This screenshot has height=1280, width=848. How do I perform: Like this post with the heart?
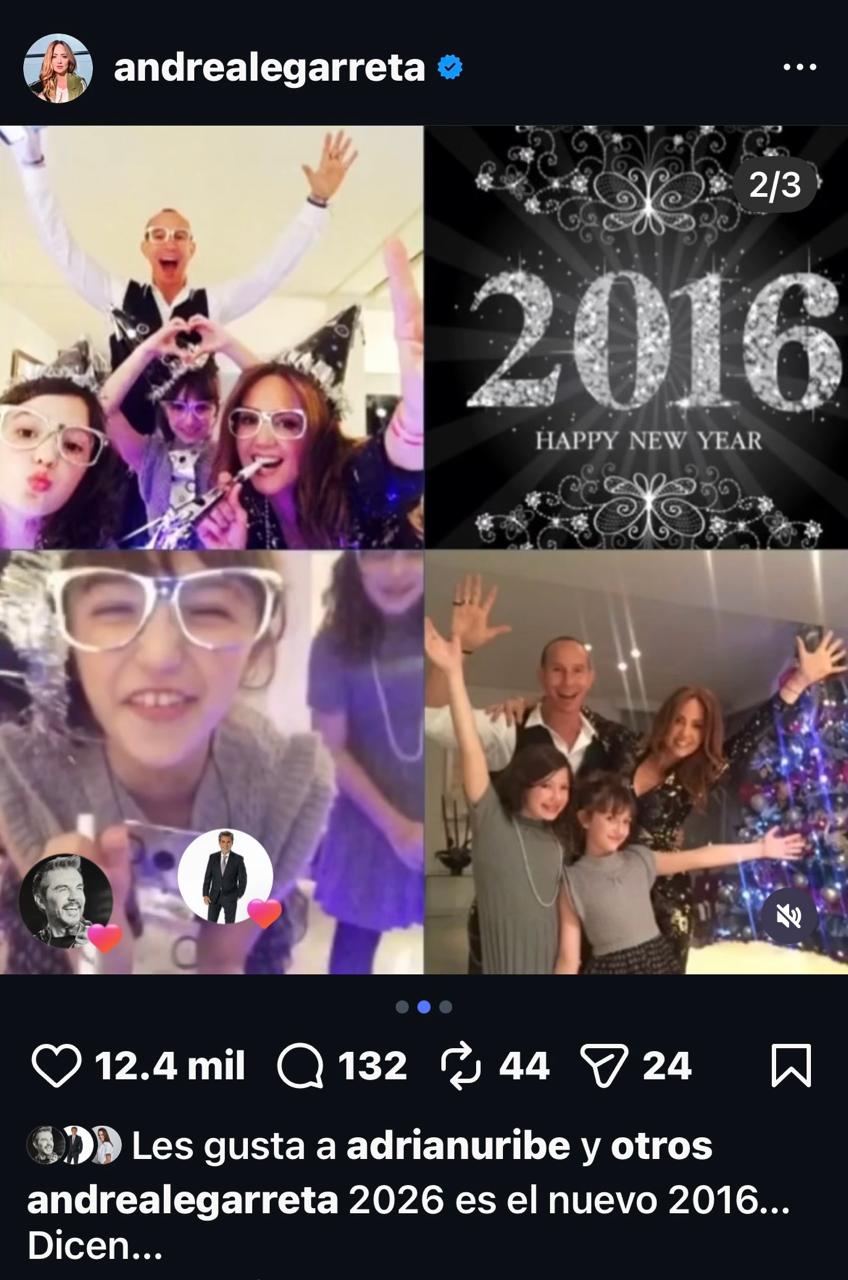pyautogui.click(x=56, y=1066)
